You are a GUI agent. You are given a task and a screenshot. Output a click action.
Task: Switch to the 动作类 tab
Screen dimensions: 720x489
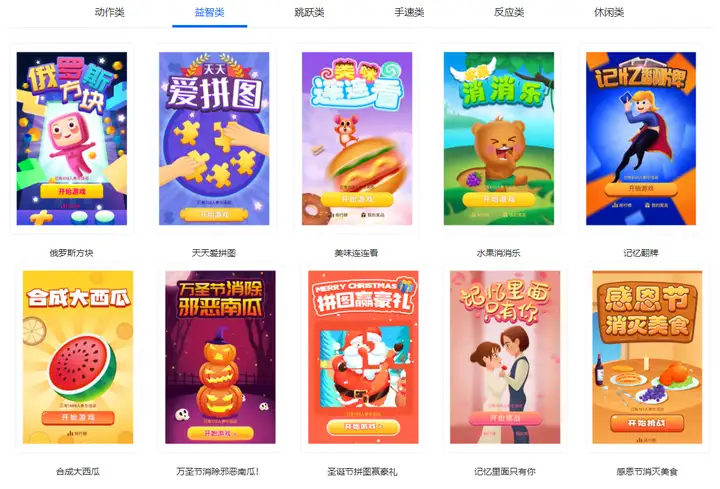pos(109,12)
